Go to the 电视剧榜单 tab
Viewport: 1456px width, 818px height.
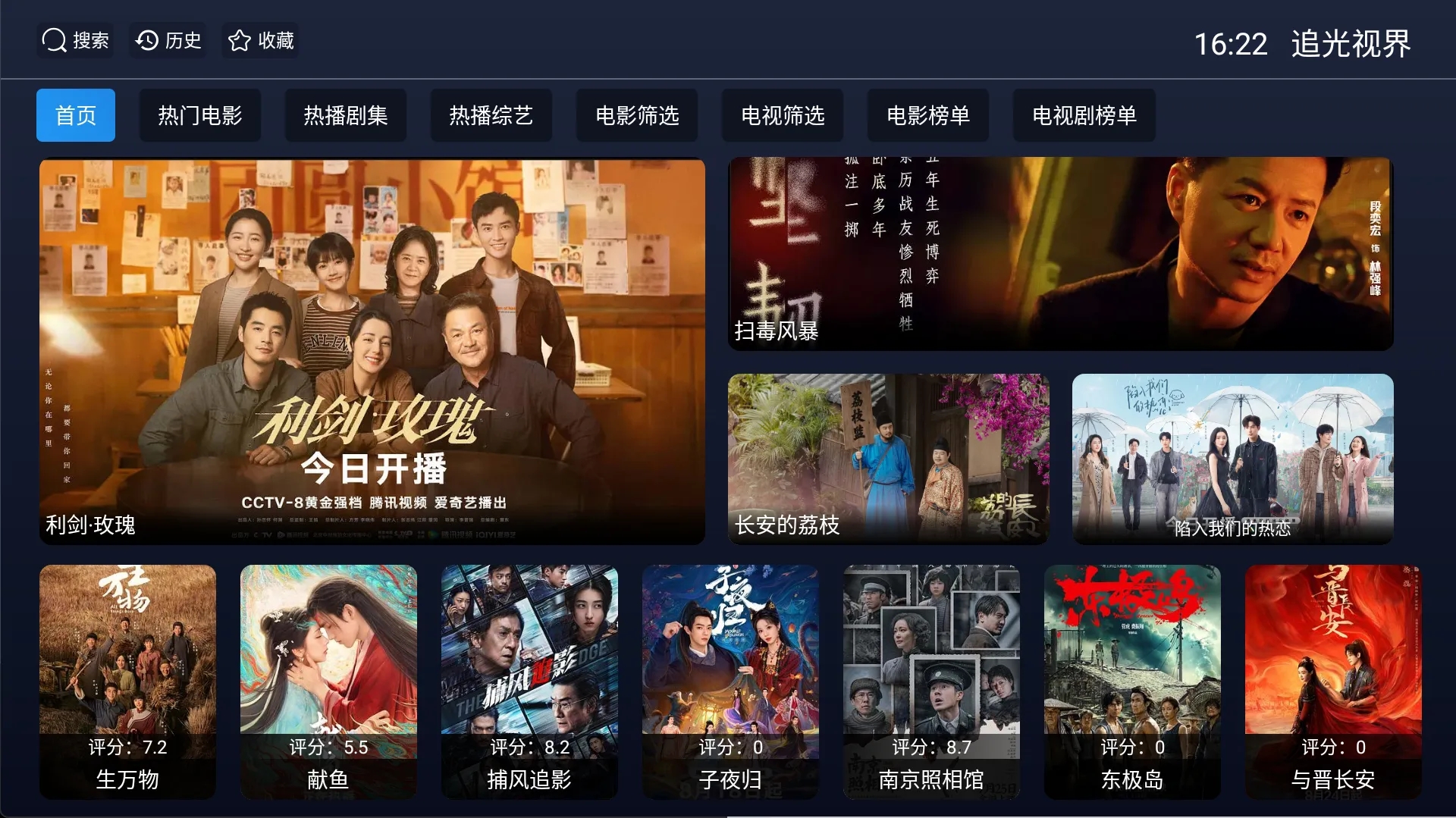coord(1084,115)
